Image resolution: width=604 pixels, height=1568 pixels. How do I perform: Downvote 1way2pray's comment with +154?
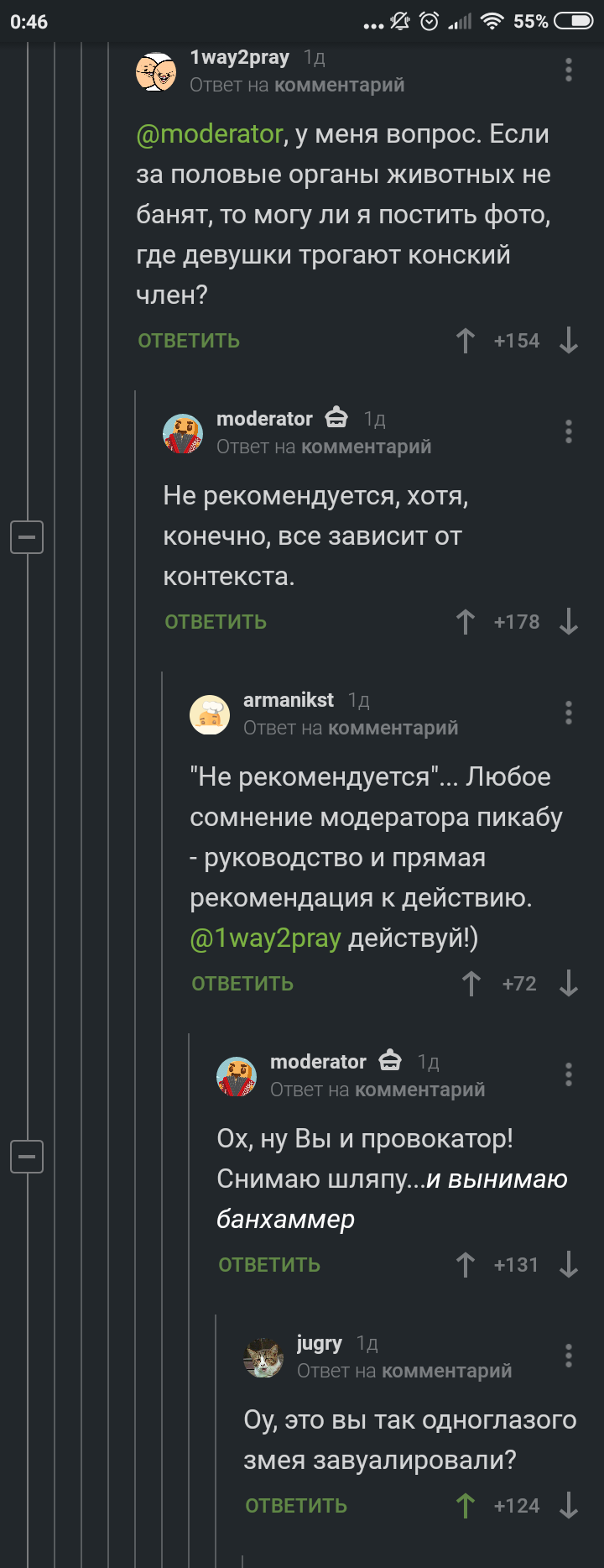569,341
